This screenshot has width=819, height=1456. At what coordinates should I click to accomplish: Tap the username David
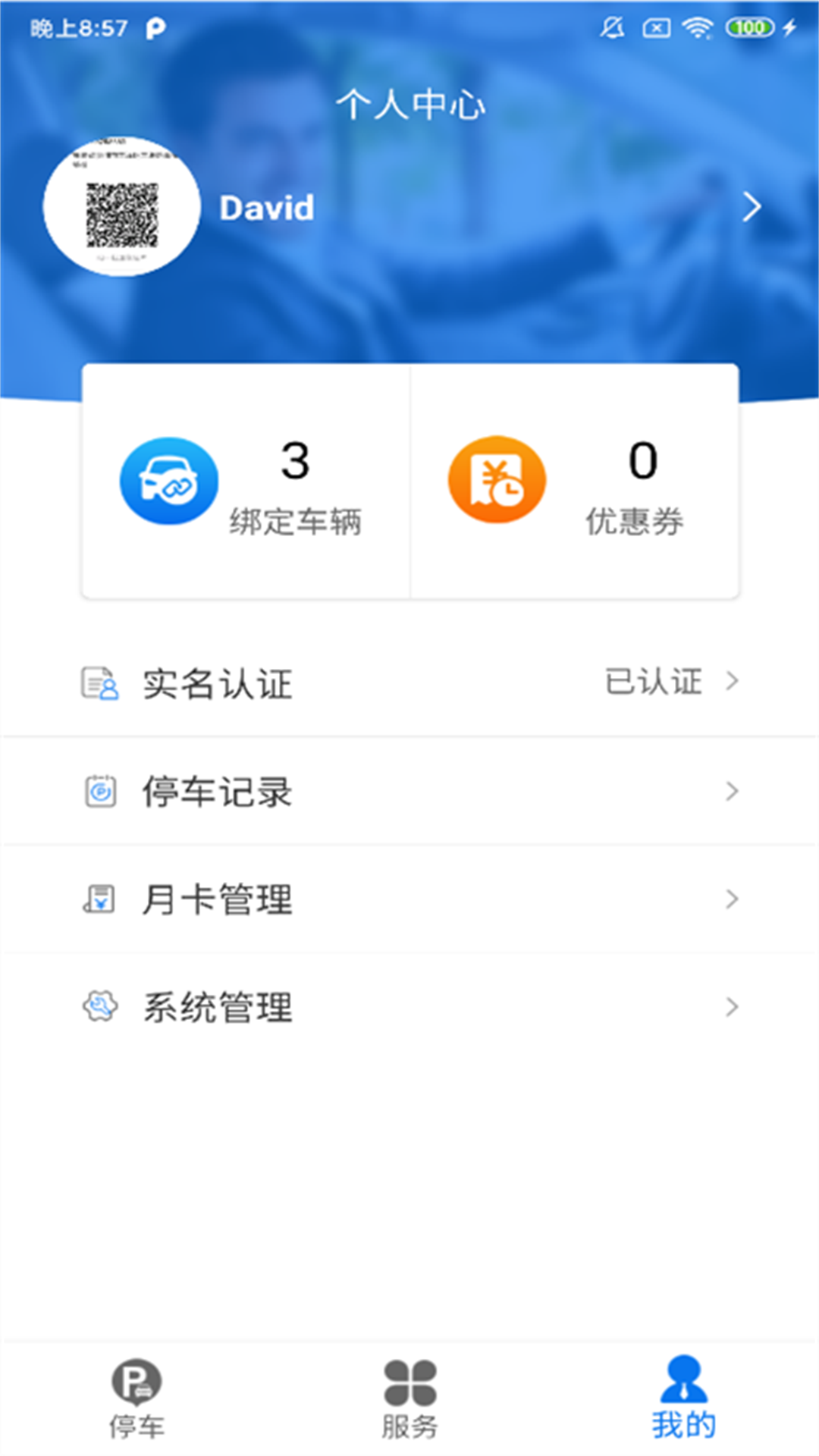pos(267,208)
